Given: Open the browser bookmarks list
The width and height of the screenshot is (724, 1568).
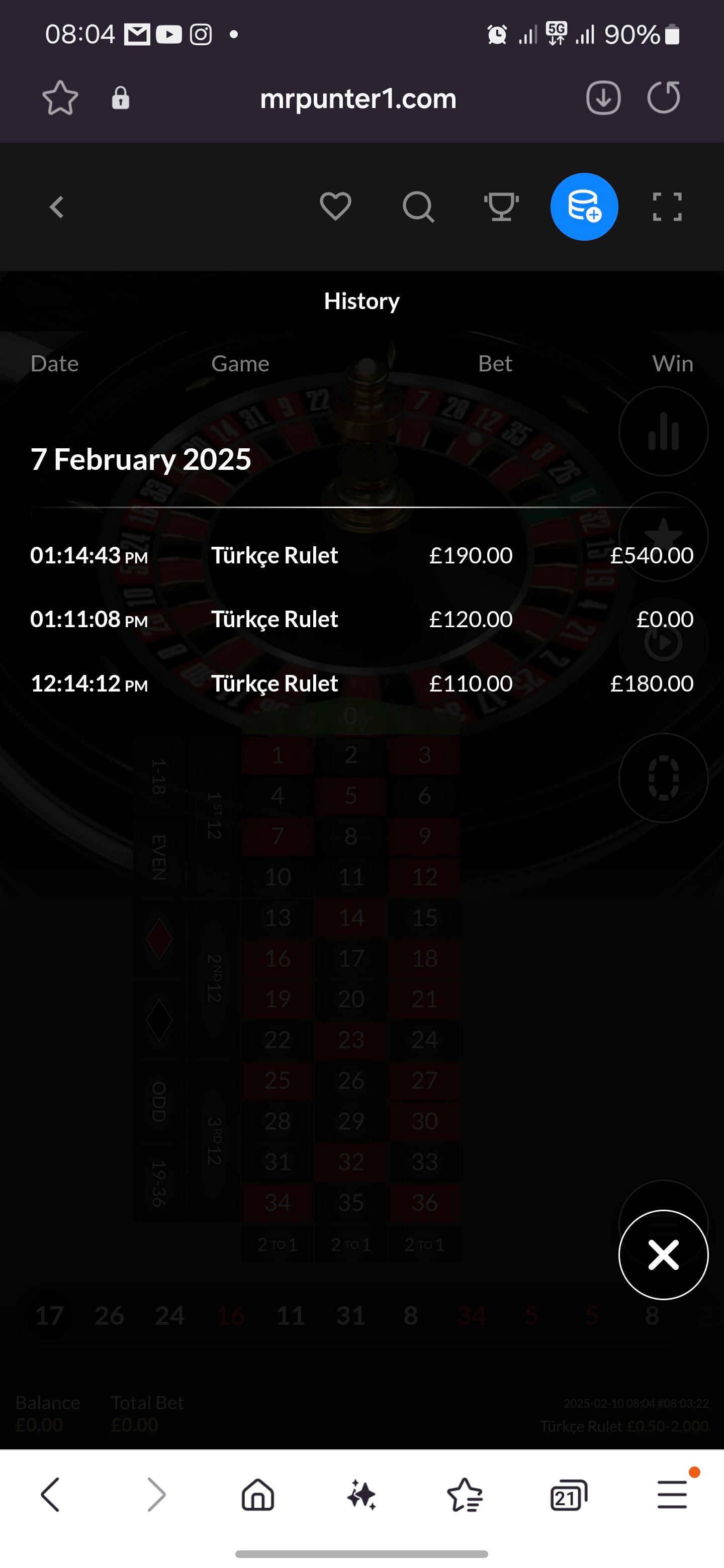Looking at the screenshot, I should pos(465,1495).
